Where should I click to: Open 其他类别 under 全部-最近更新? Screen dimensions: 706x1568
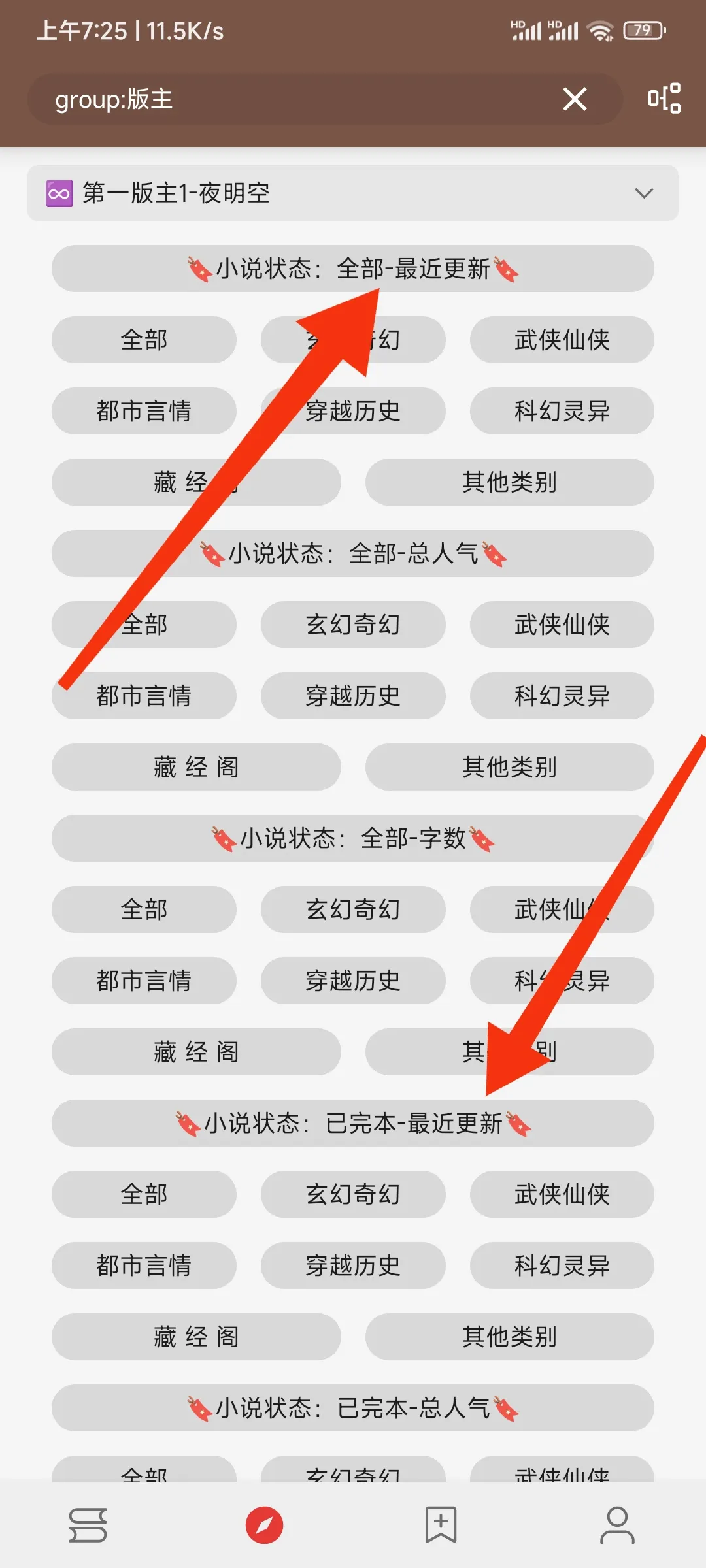pos(509,482)
